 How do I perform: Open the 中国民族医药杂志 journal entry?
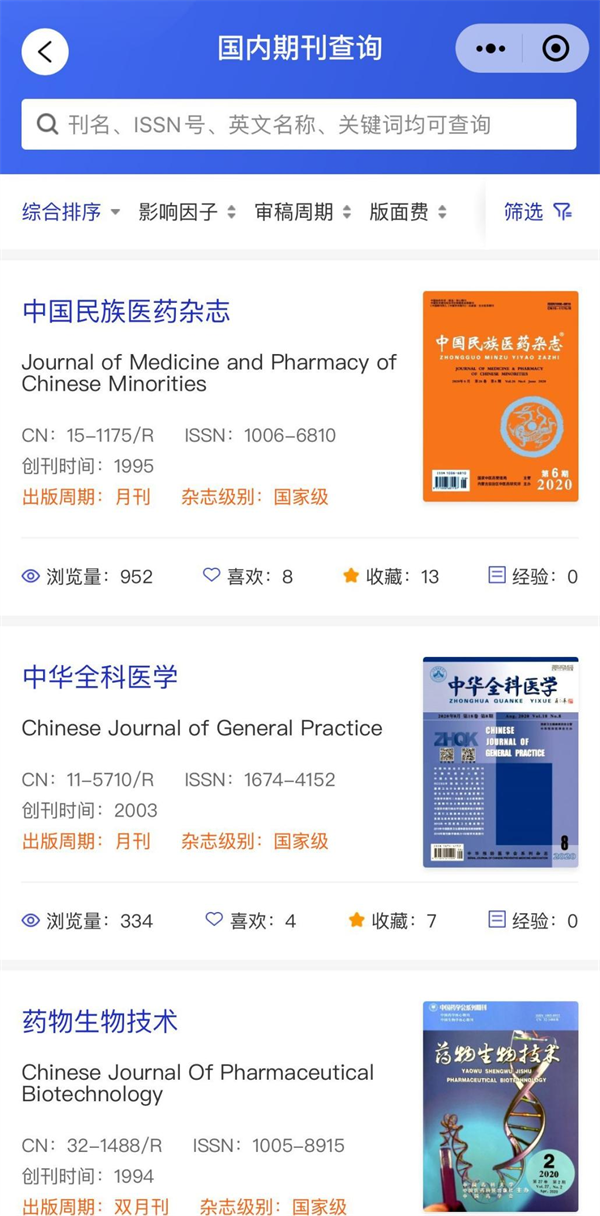pyautogui.click(x=126, y=312)
